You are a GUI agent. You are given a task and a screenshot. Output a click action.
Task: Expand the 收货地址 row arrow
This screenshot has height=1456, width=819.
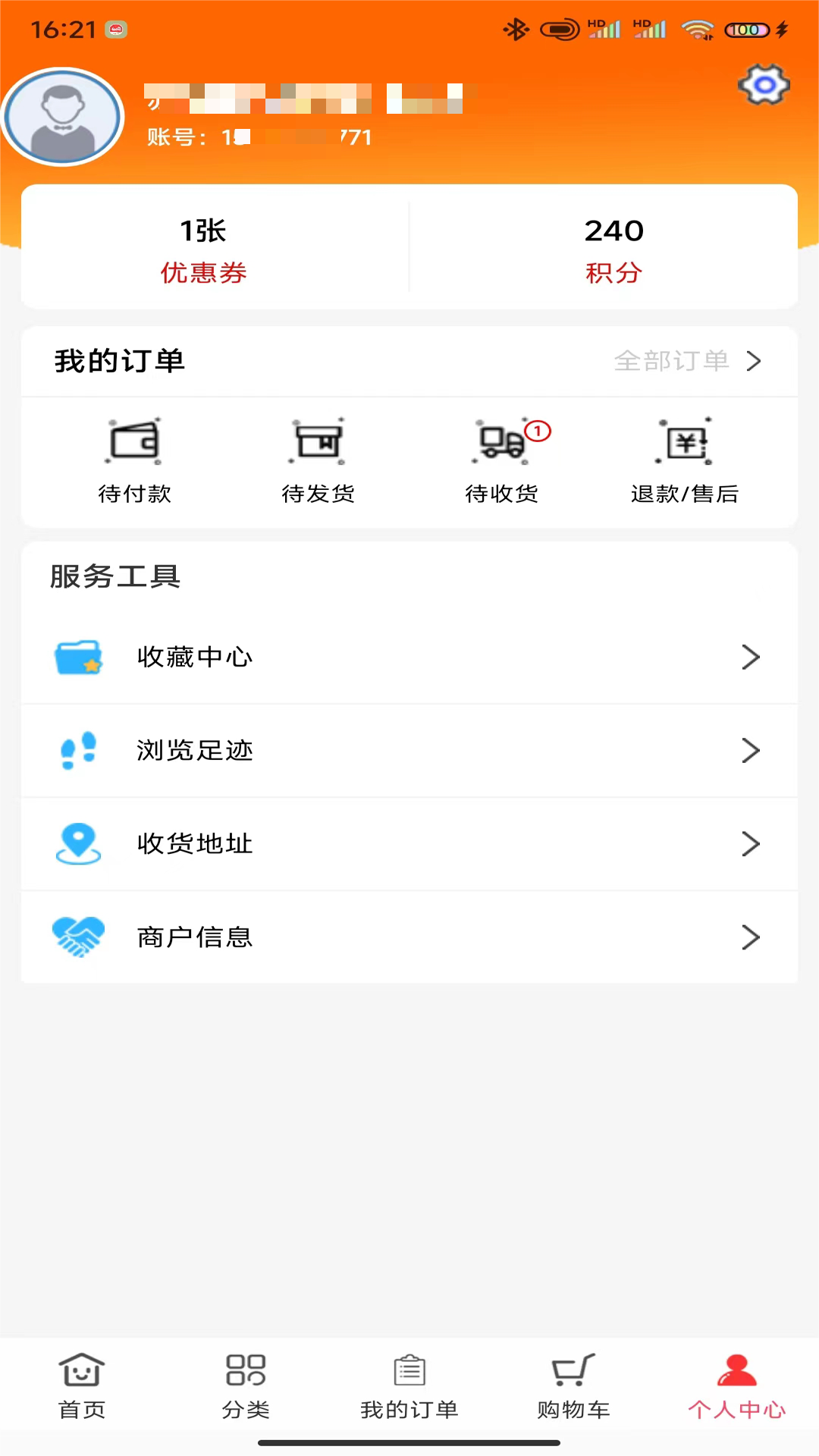tap(752, 843)
